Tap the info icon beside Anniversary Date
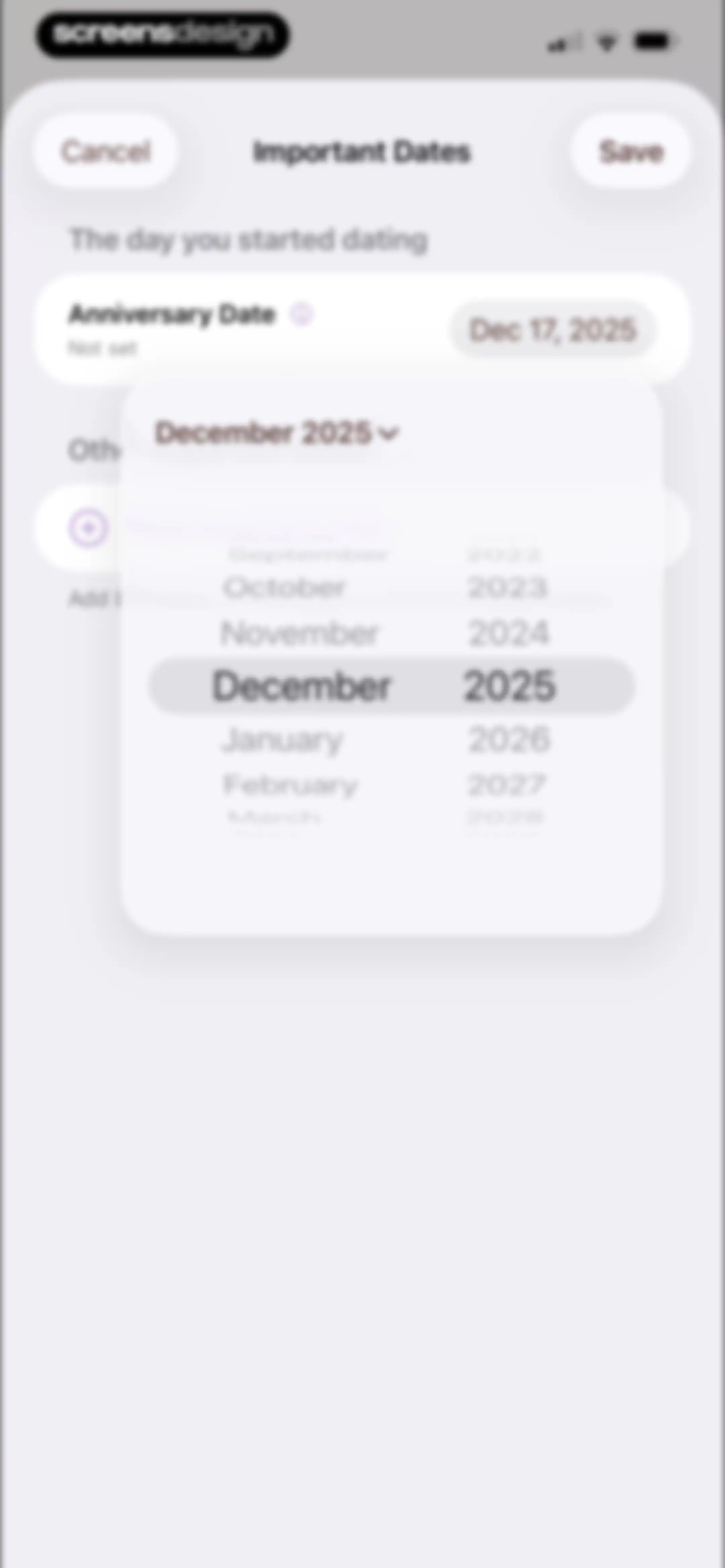Viewport: 725px width, 1568px height. pyautogui.click(x=301, y=315)
